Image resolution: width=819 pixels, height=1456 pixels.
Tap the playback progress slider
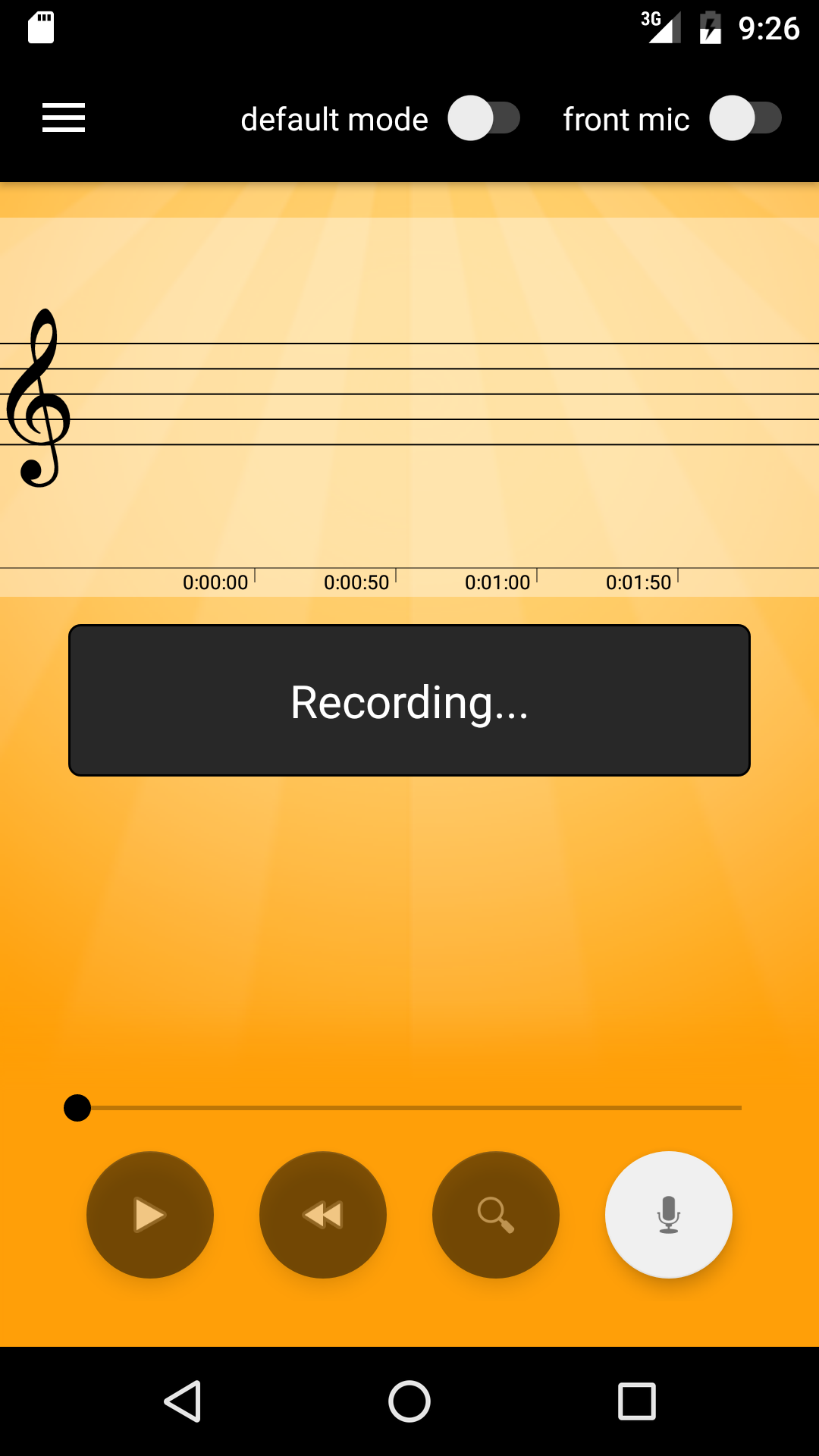tap(409, 1108)
